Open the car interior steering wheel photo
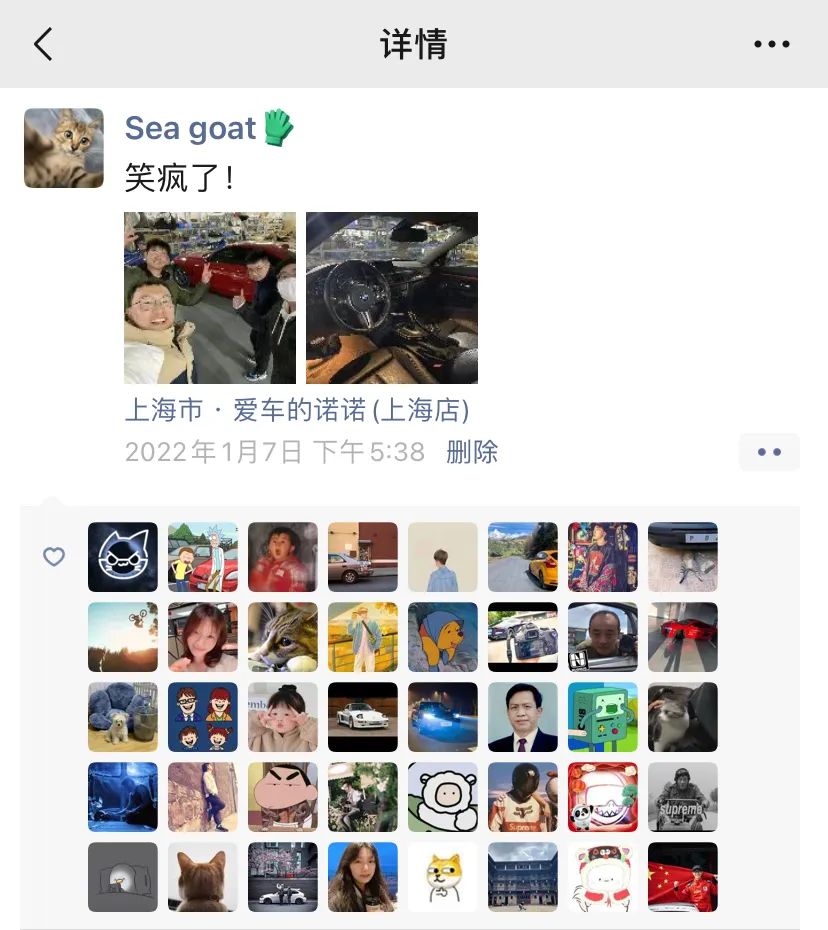The height and width of the screenshot is (930, 828). click(x=392, y=297)
